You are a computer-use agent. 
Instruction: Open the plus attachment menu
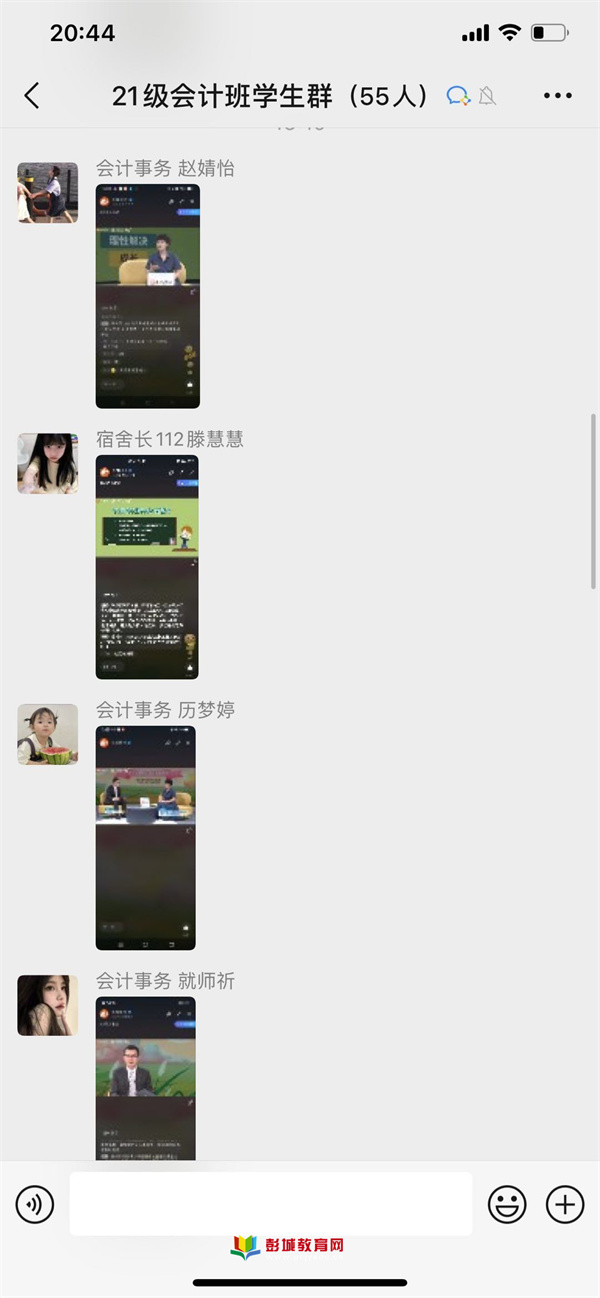(x=565, y=1204)
